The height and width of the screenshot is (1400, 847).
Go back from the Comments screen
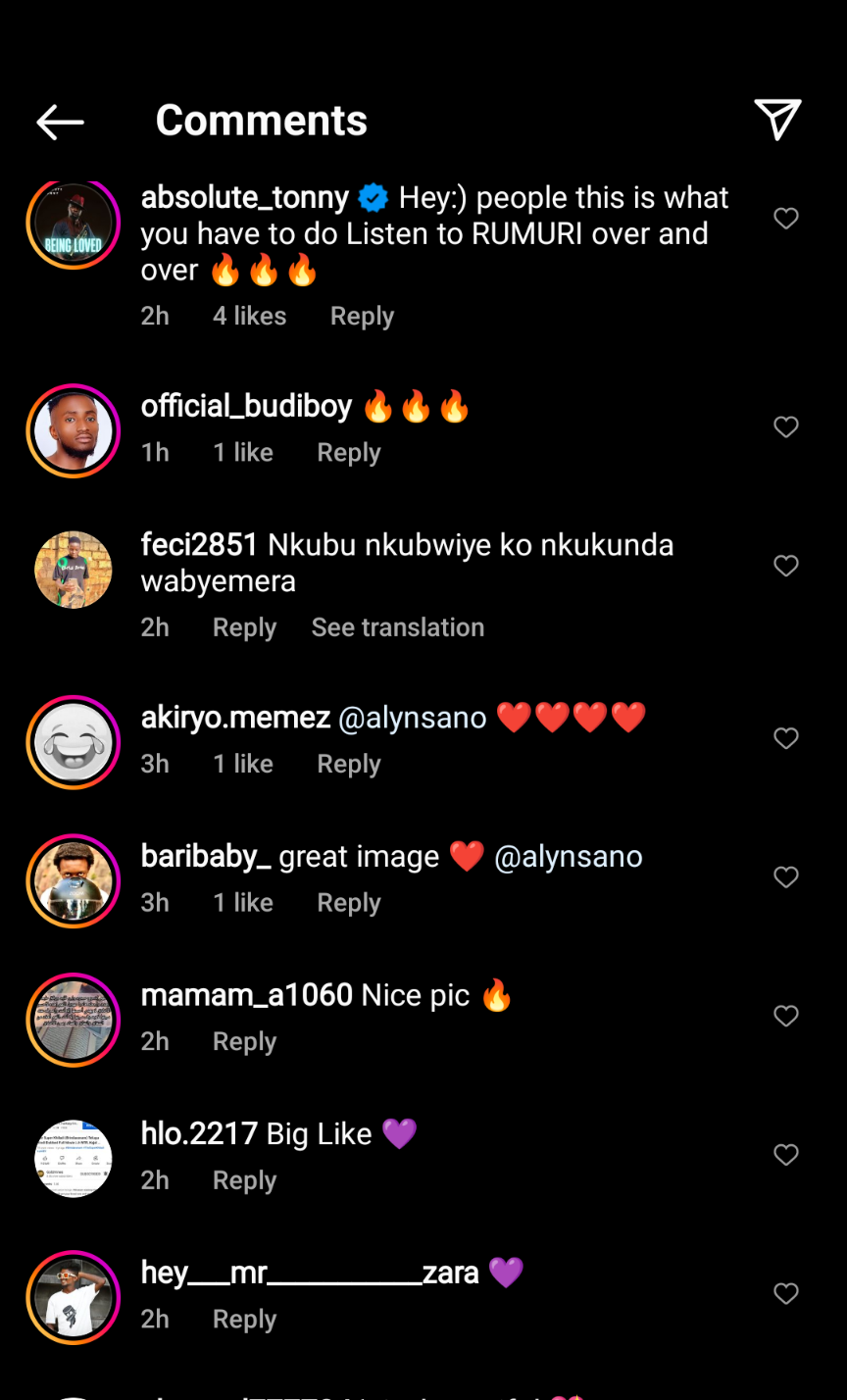coord(60,122)
